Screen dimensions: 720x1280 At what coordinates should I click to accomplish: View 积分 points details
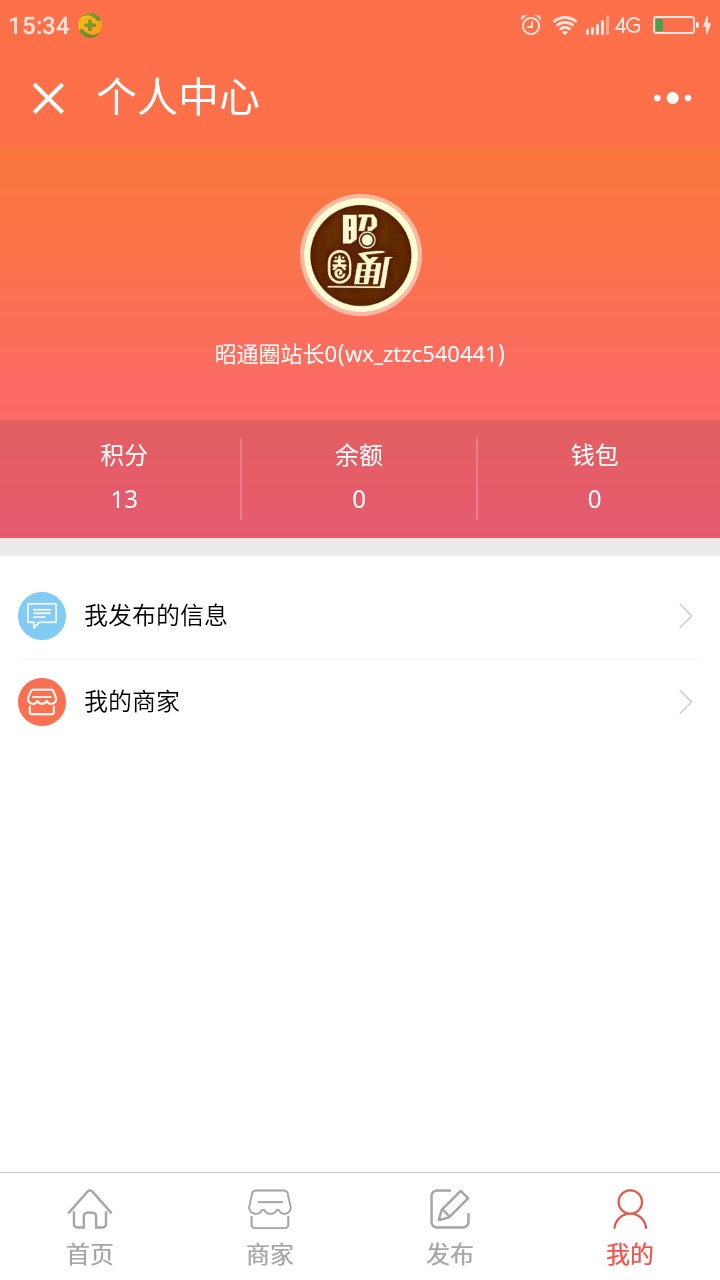coord(123,478)
